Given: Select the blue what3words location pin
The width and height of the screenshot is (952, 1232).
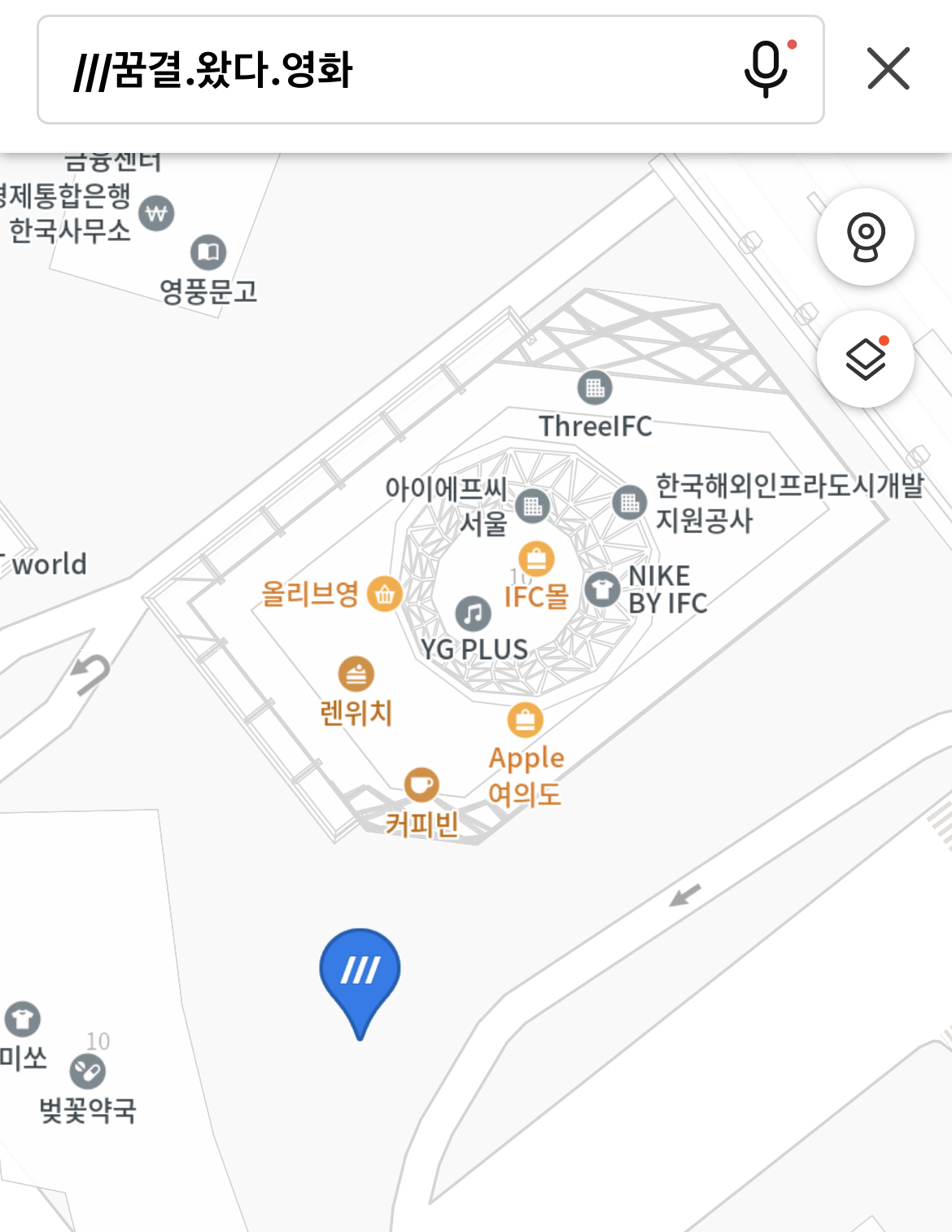Looking at the screenshot, I should 360,973.
